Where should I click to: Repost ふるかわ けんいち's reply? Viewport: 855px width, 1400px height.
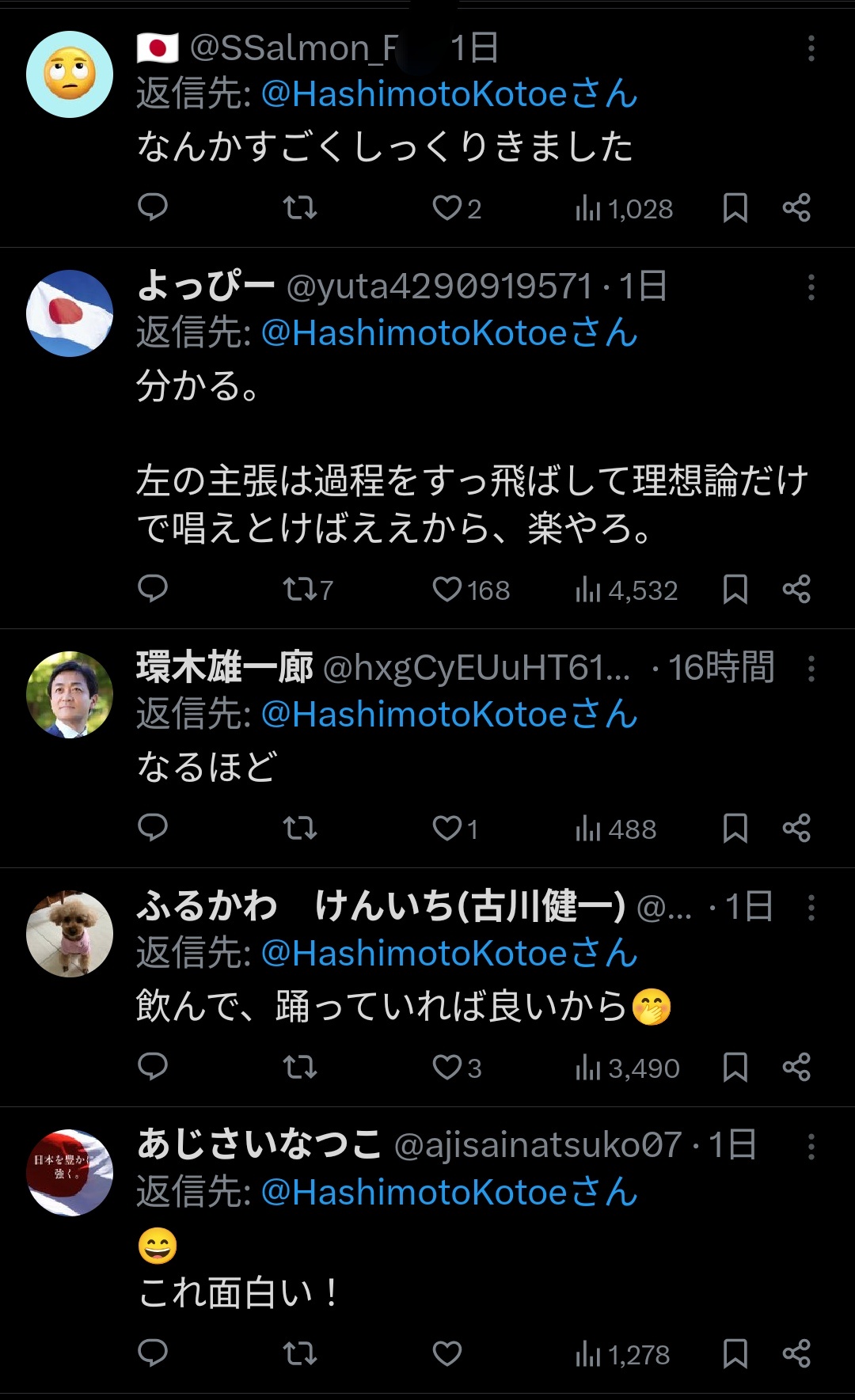(300, 1068)
